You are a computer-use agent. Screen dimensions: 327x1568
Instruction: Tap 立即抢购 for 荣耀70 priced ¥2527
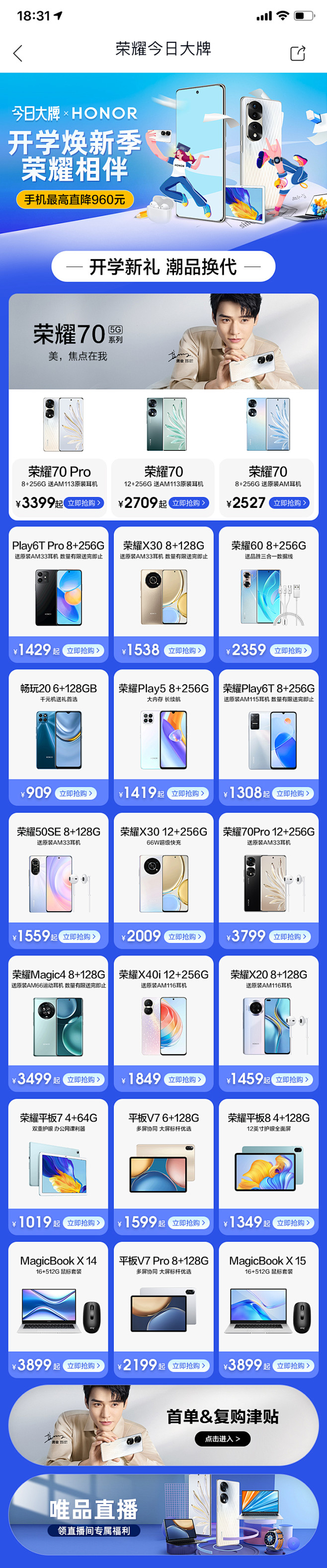click(x=290, y=503)
